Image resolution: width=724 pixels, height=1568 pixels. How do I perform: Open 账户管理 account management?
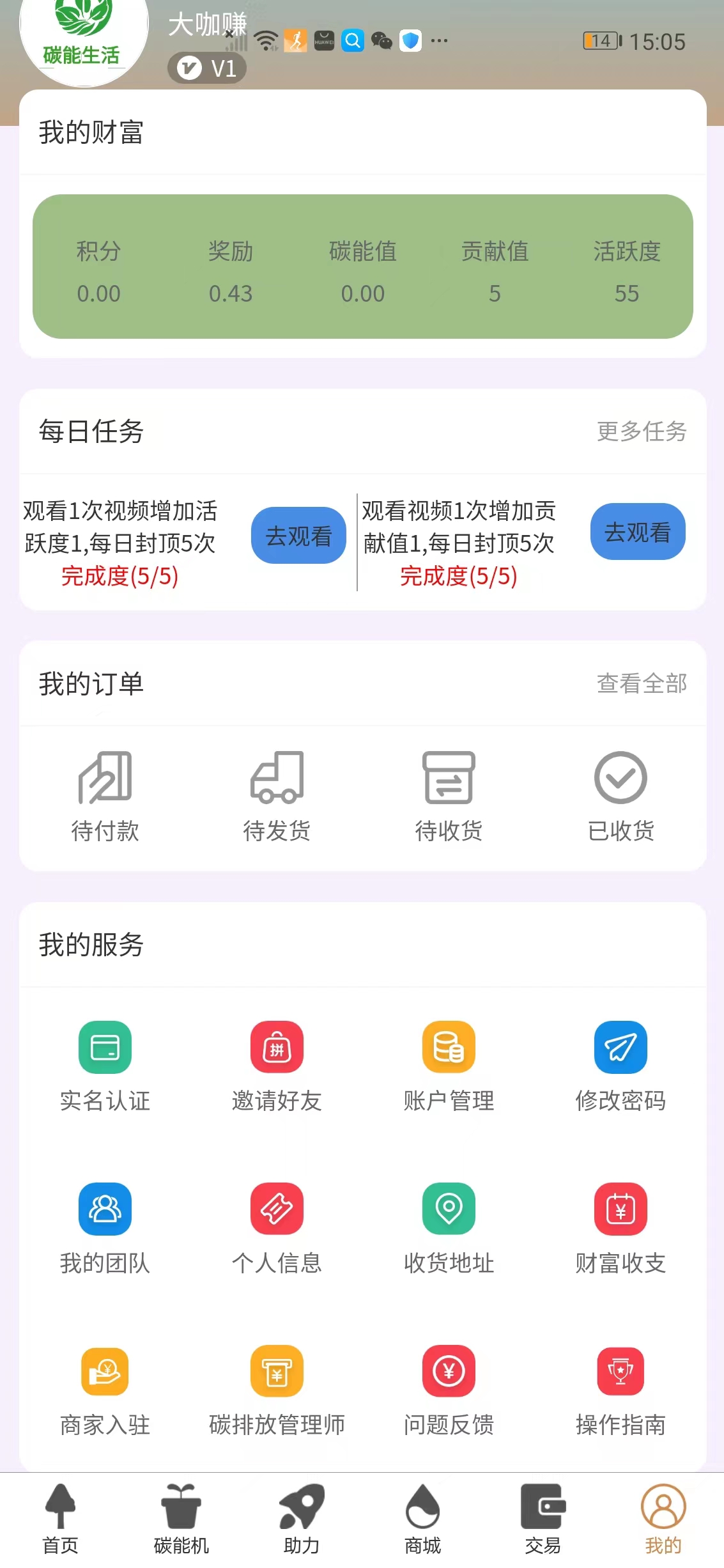pos(448,1048)
